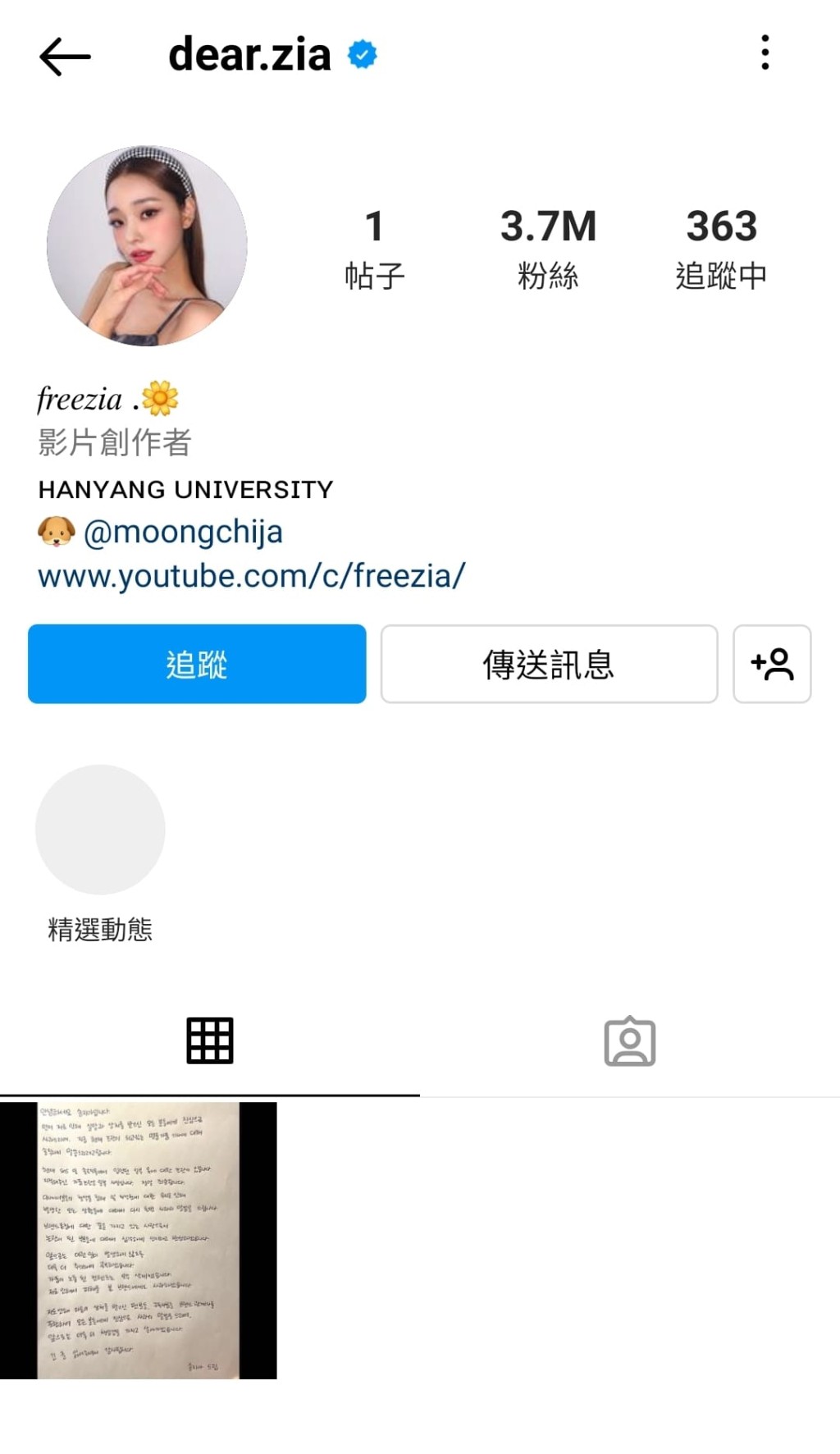Image resolution: width=840 pixels, height=1454 pixels.
Task: Open the 精選動態 story highlight
Action: pos(100,830)
